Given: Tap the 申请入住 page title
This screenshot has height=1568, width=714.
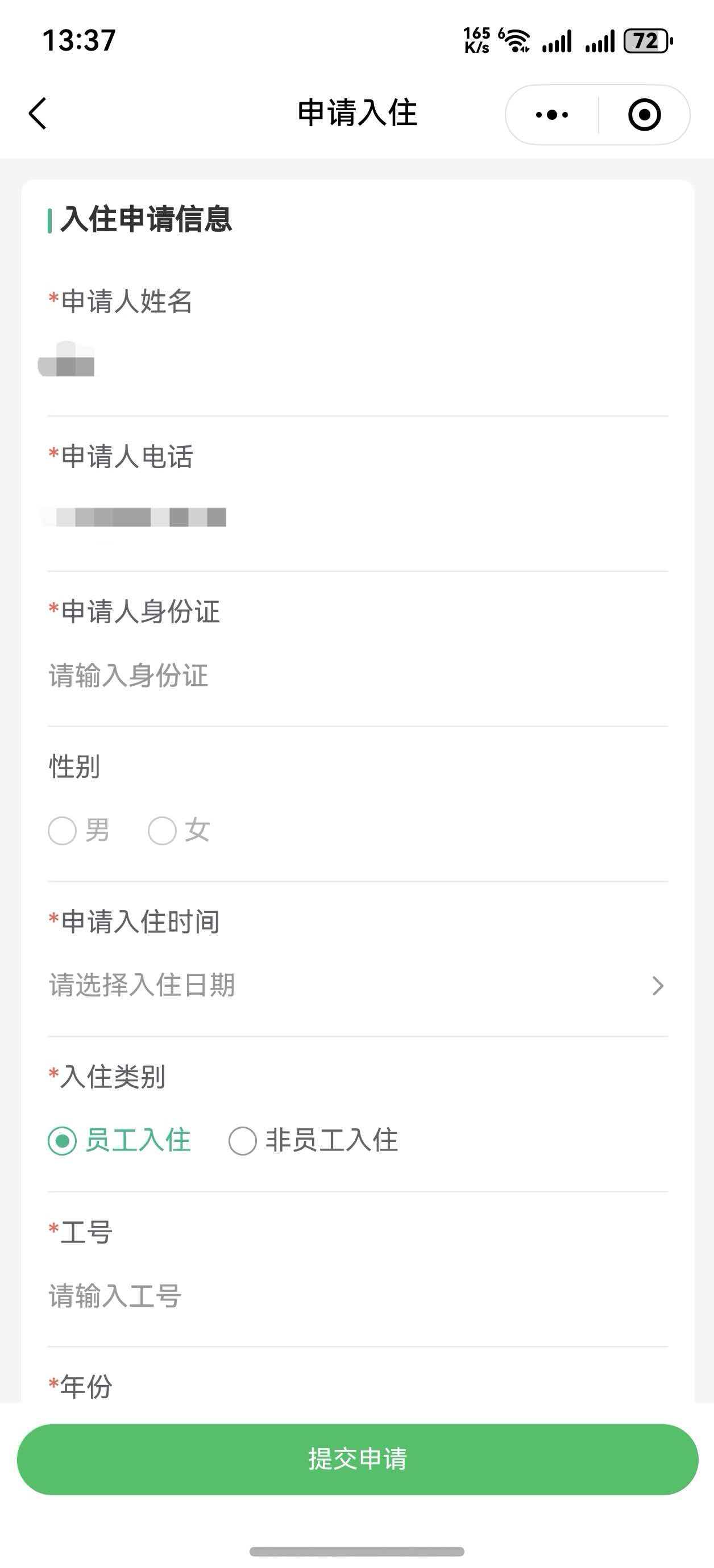Looking at the screenshot, I should click(x=356, y=114).
